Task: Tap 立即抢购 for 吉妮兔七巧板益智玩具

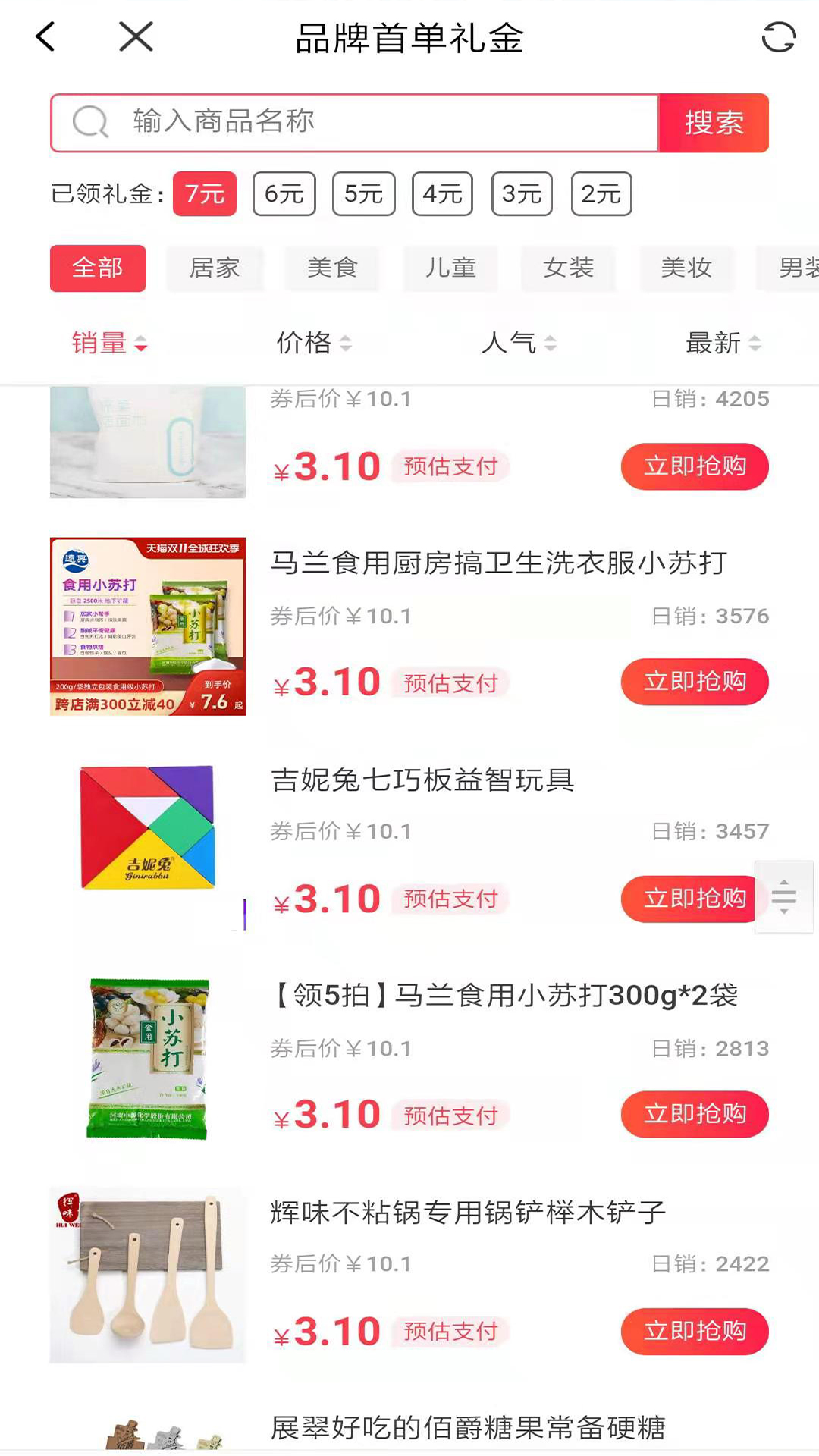Action: point(690,899)
